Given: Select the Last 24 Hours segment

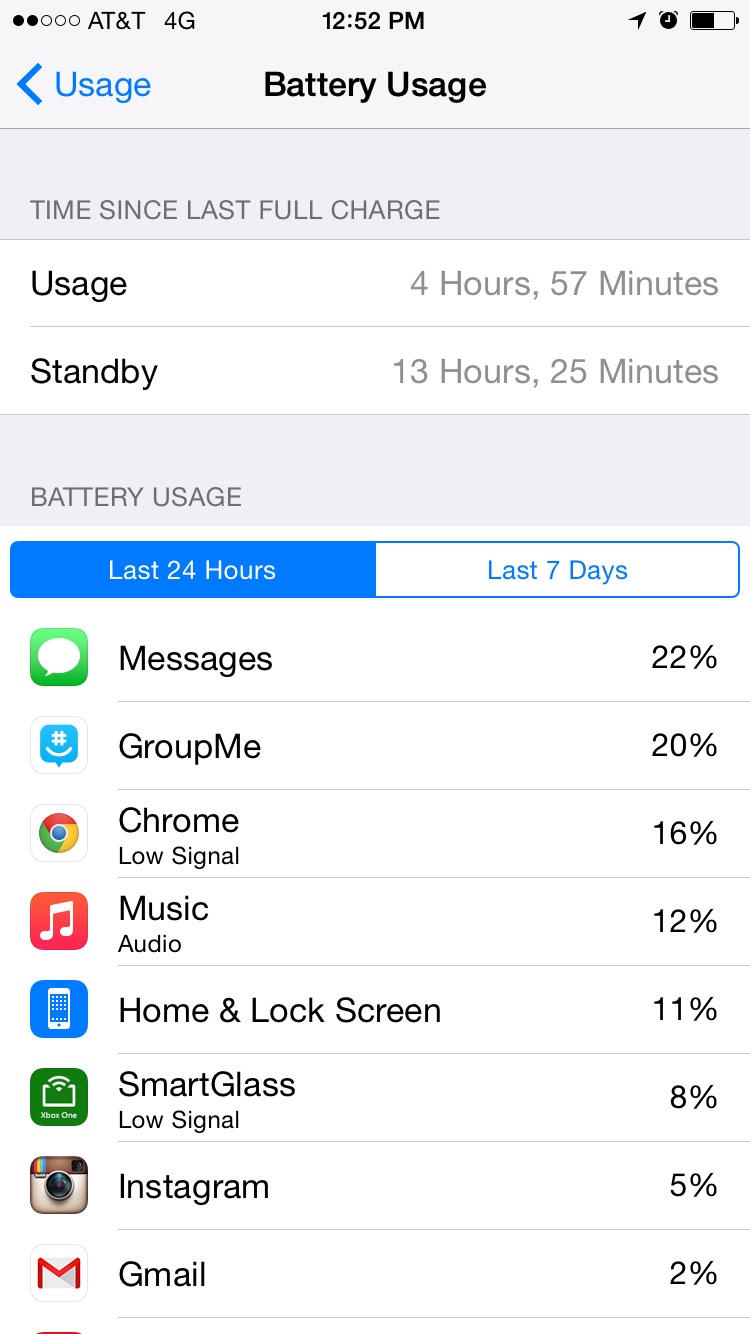Looking at the screenshot, I should click(193, 570).
